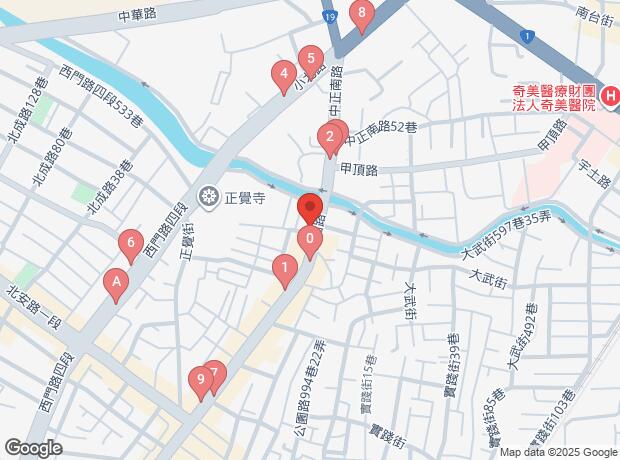Tap the map pin numbered 1
The image size is (620, 460).
[285, 268]
